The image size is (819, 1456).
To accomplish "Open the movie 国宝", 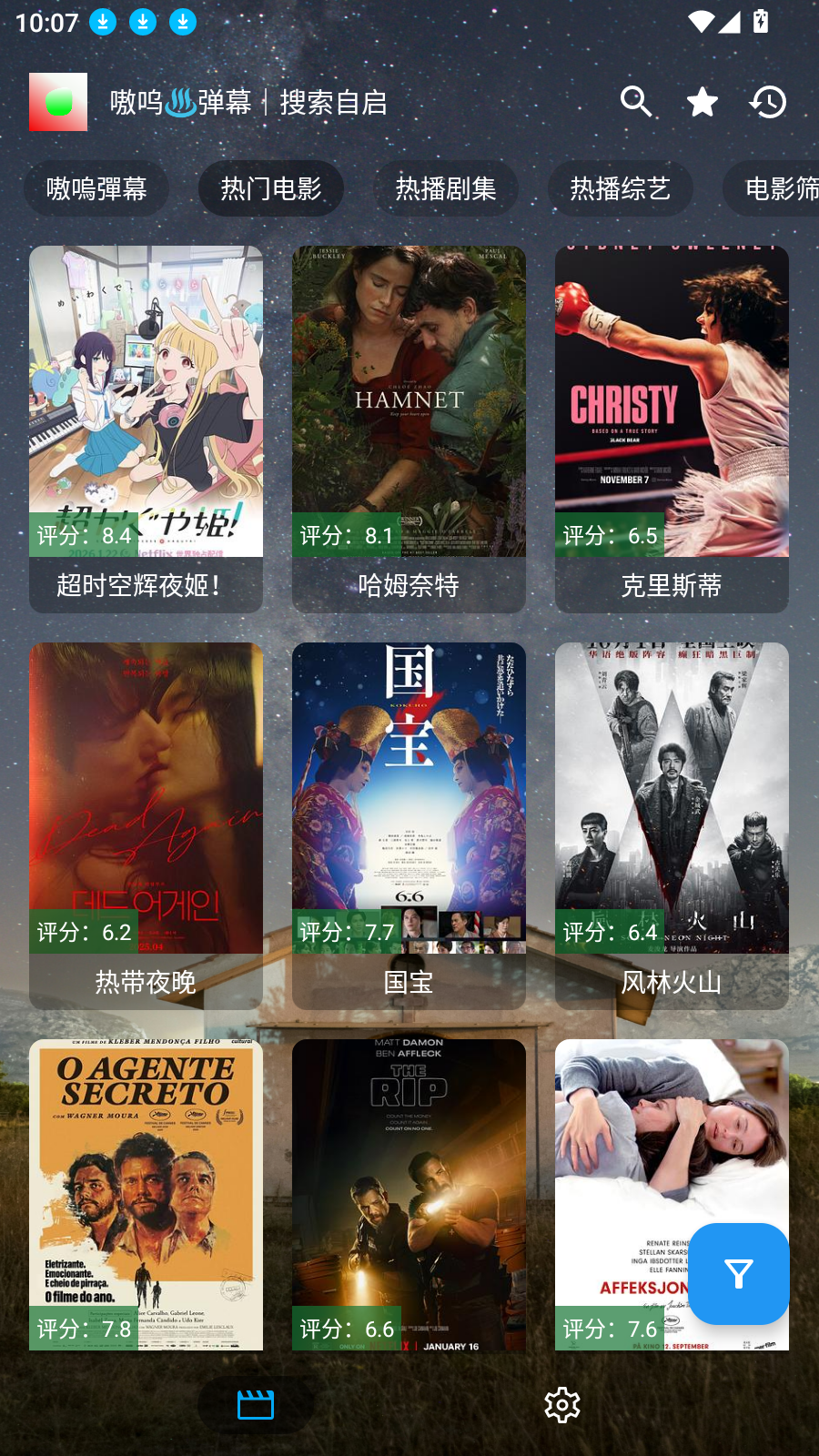I will (409, 824).
